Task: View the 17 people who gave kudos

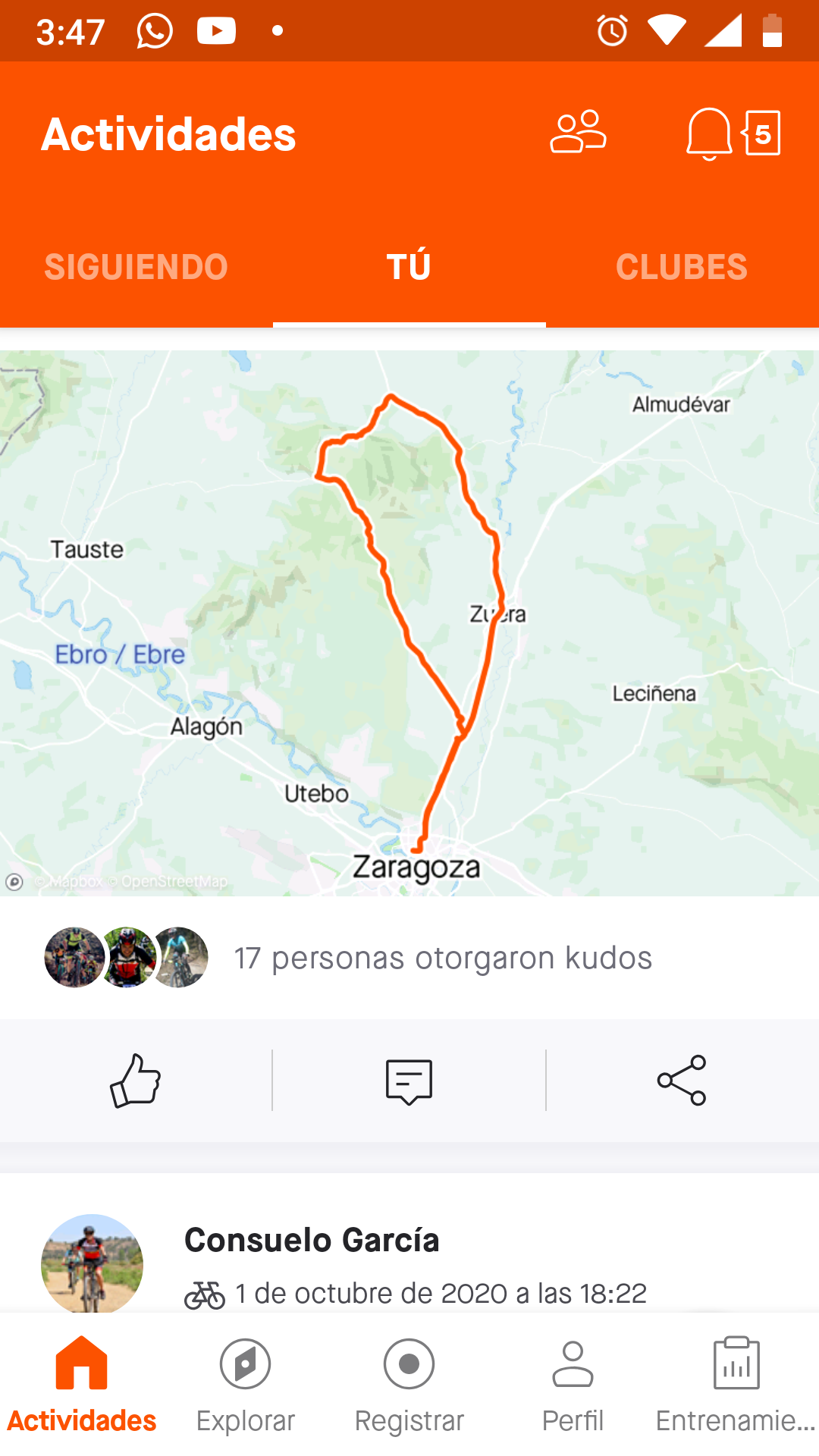Action: (442, 958)
